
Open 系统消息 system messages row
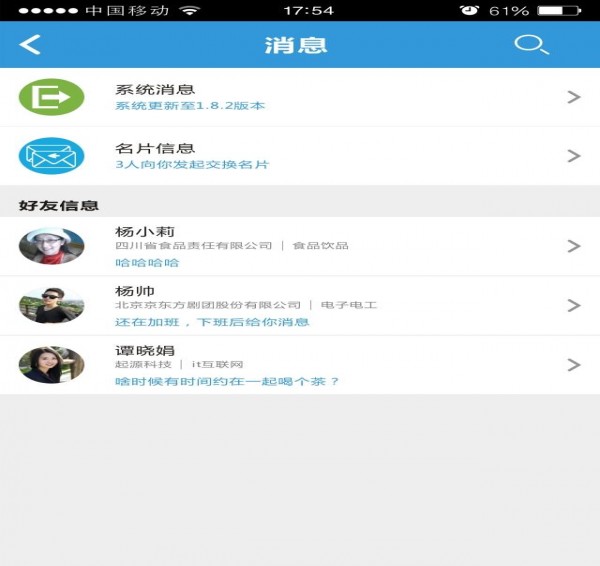click(300, 97)
